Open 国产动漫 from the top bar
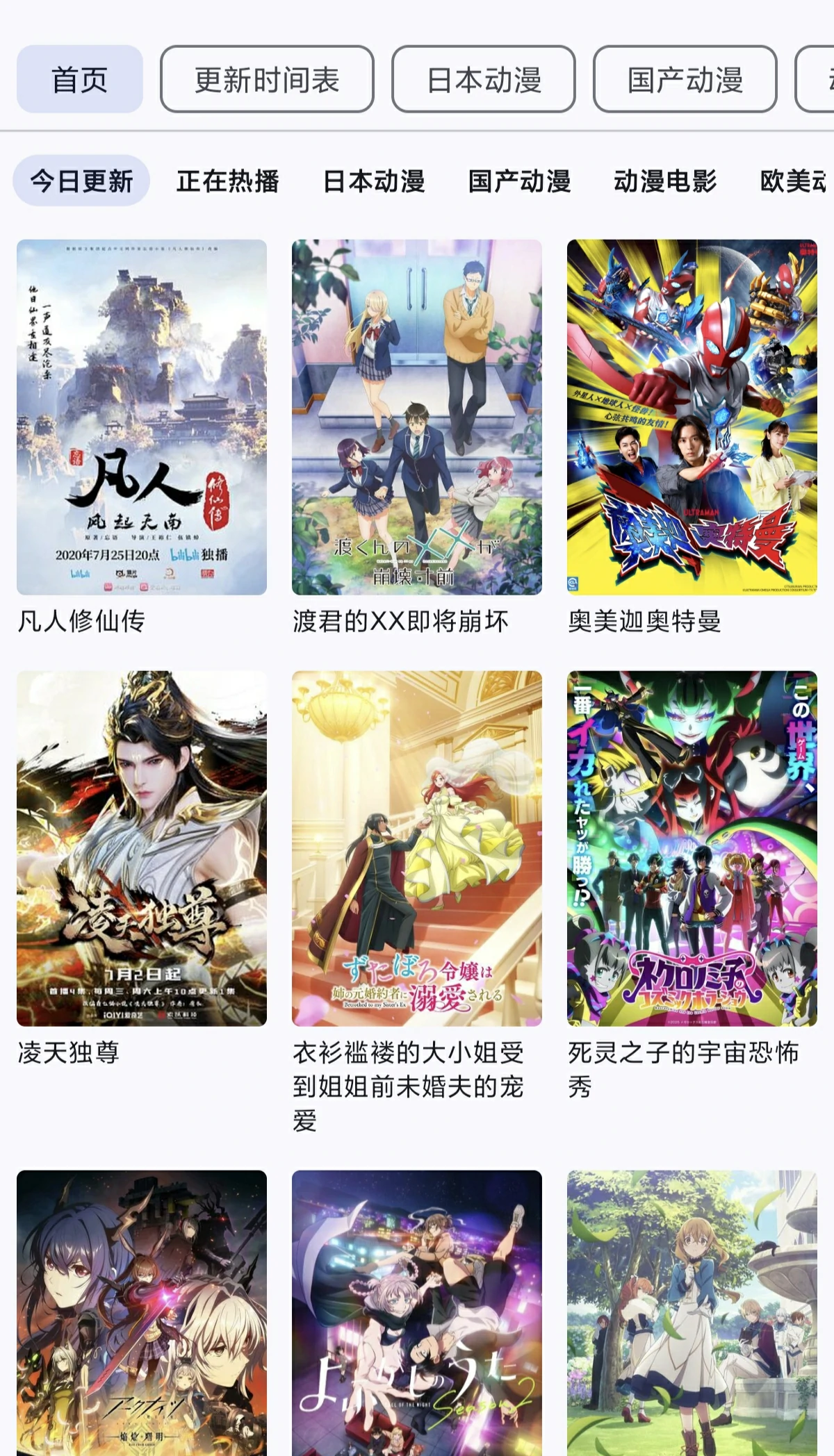 pyautogui.click(x=685, y=79)
